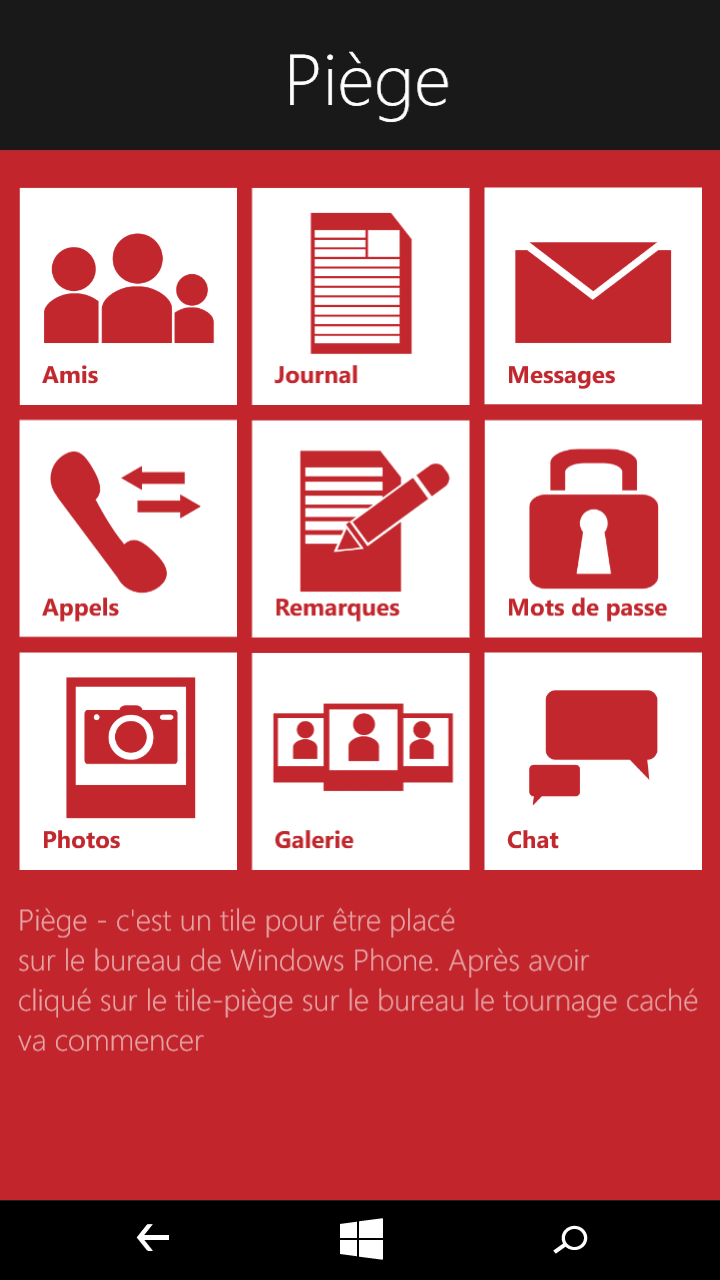Open the Amis tile
The height and width of the screenshot is (1280, 720).
click(x=128, y=296)
